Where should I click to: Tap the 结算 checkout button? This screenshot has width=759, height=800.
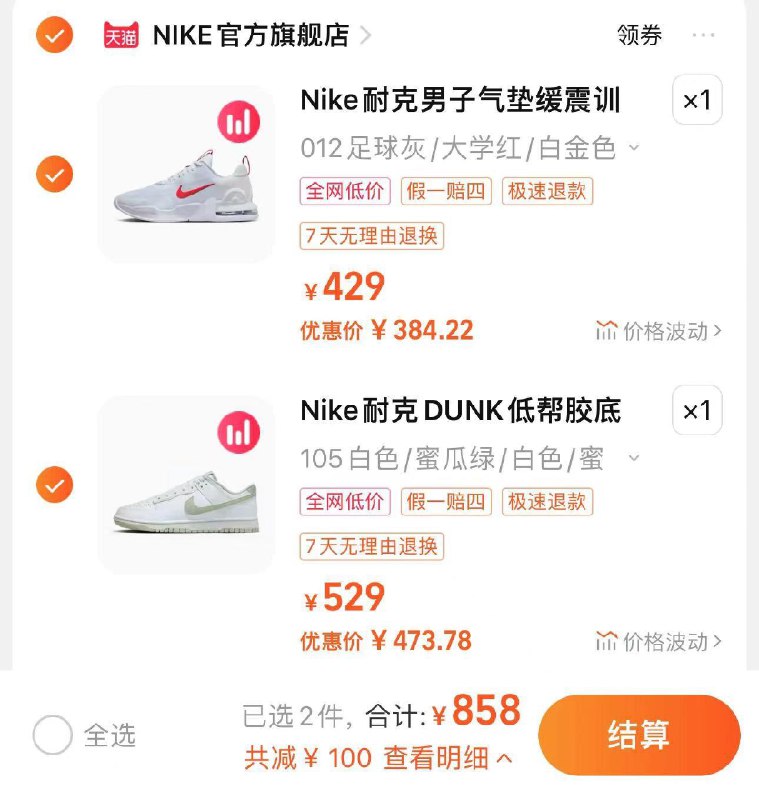click(x=640, y=735)
